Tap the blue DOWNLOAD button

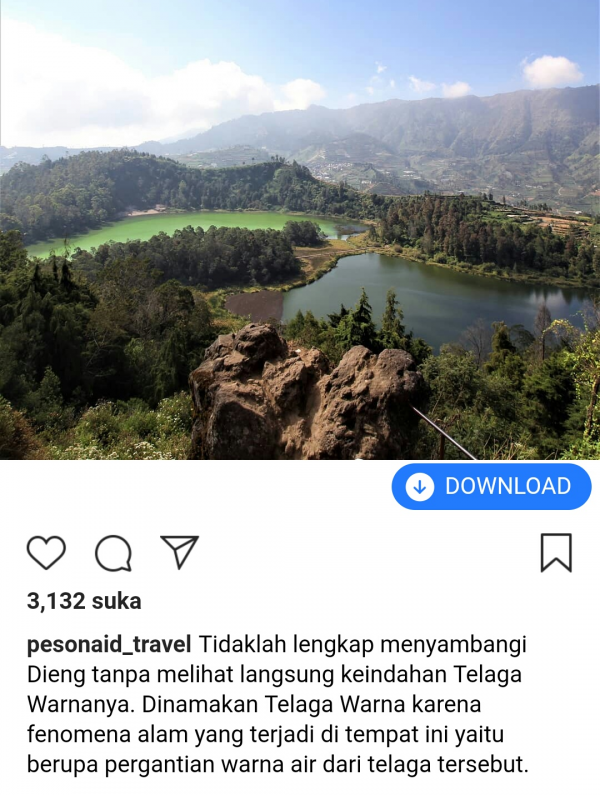coord(491,487)
